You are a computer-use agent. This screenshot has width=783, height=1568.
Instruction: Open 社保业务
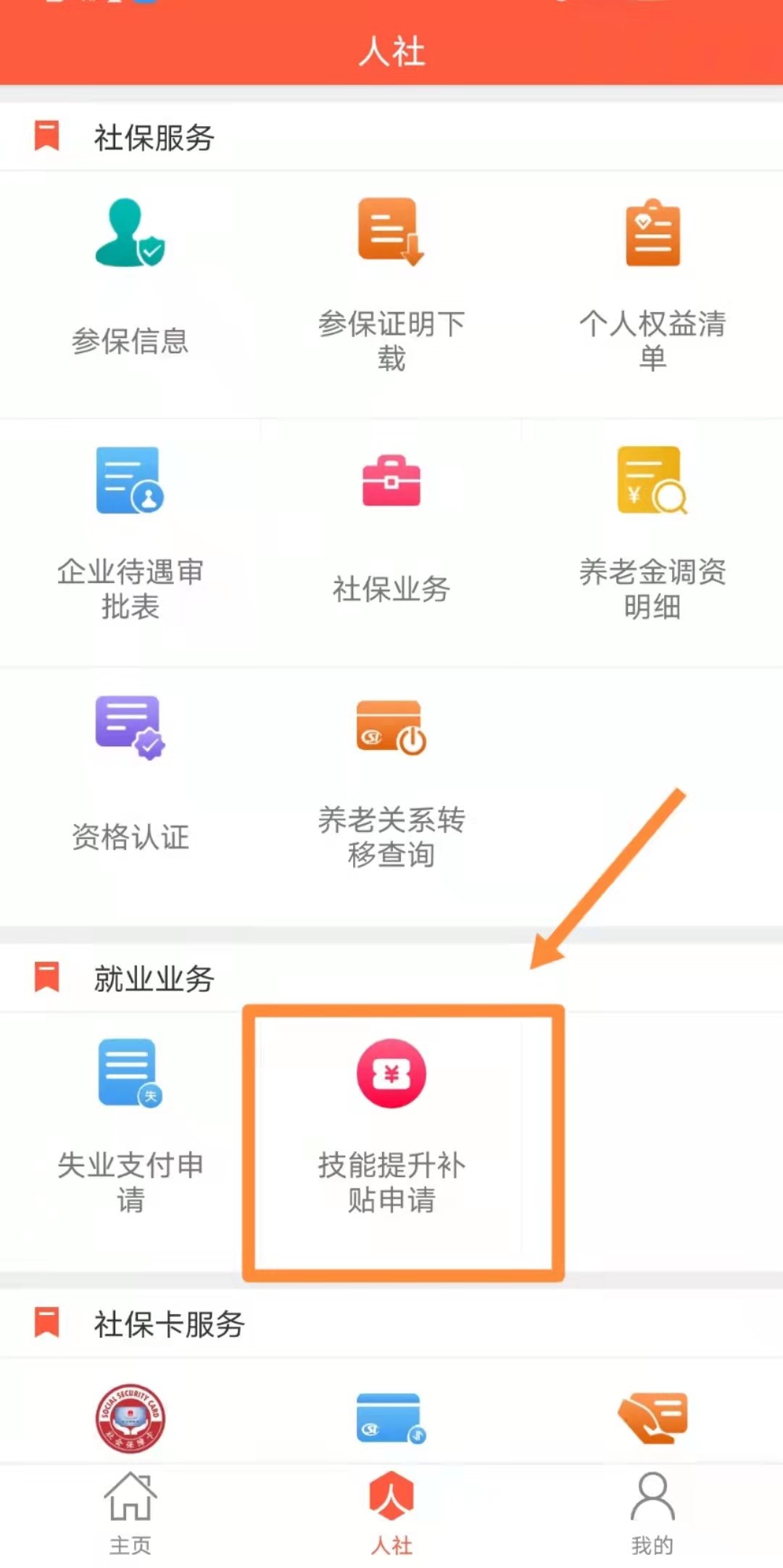(x=391, y=533)
